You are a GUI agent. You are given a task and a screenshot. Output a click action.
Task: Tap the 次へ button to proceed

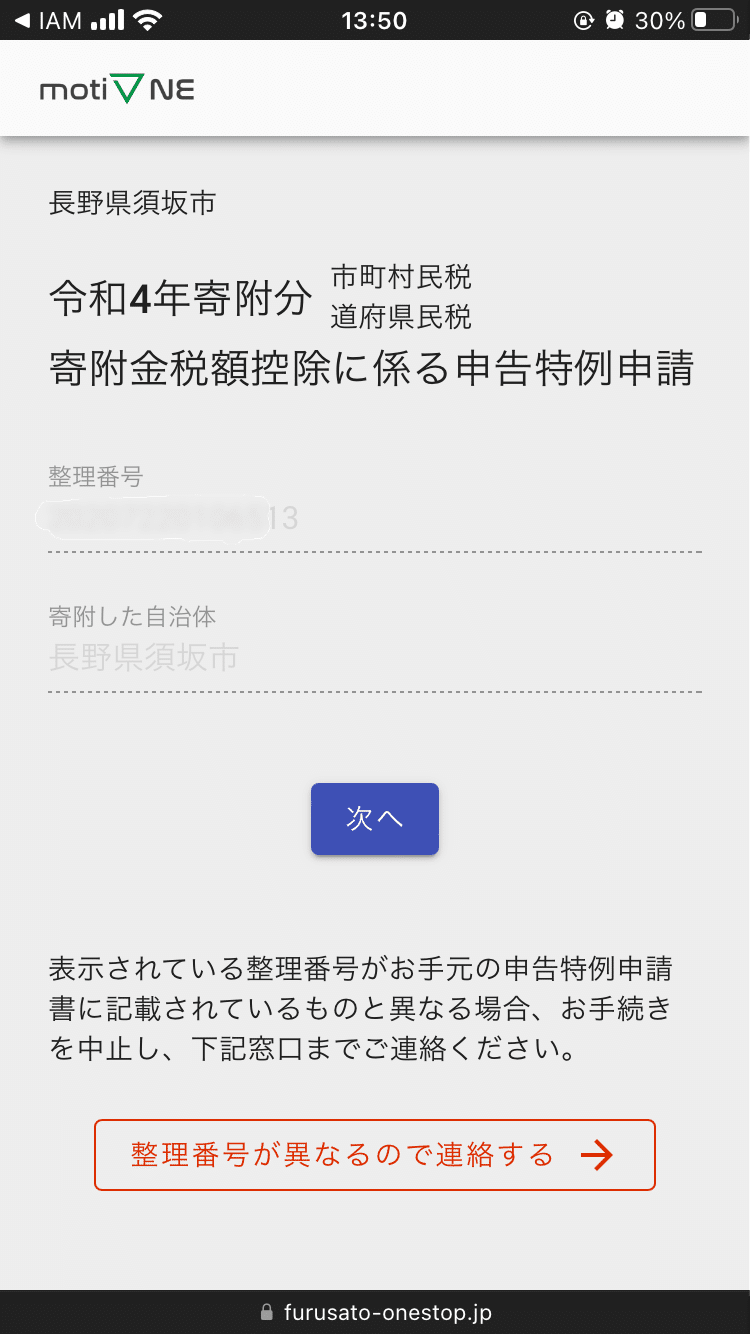coord(375,819)
